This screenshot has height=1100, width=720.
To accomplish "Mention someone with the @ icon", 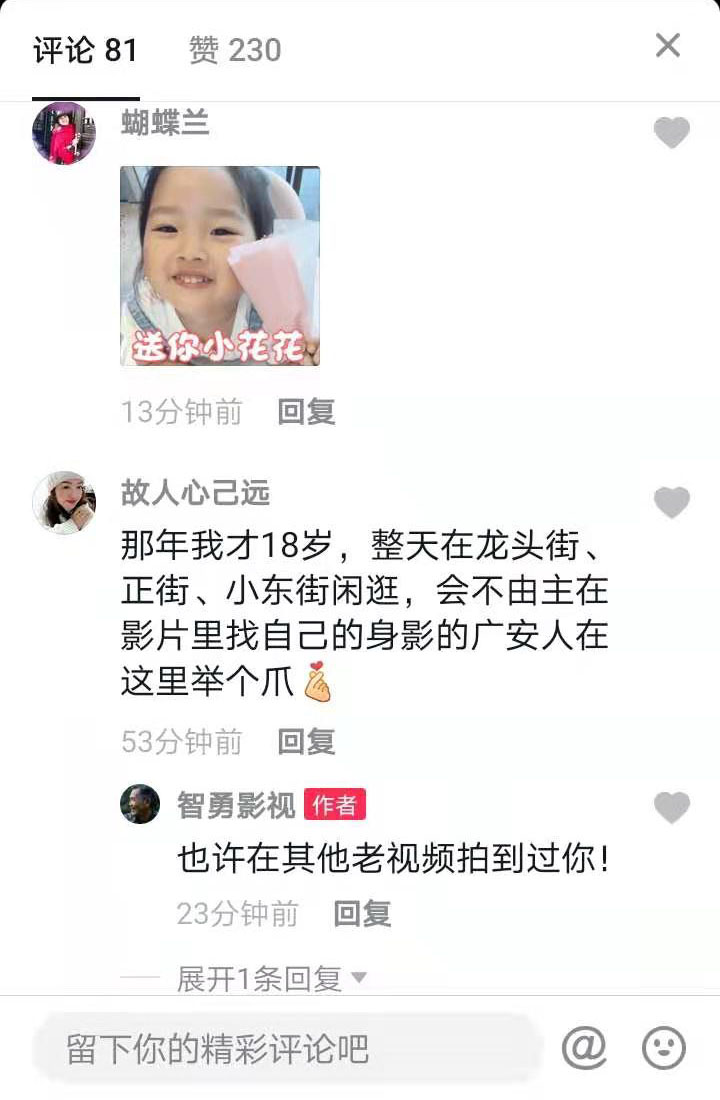I will (x=584, y=1048).
